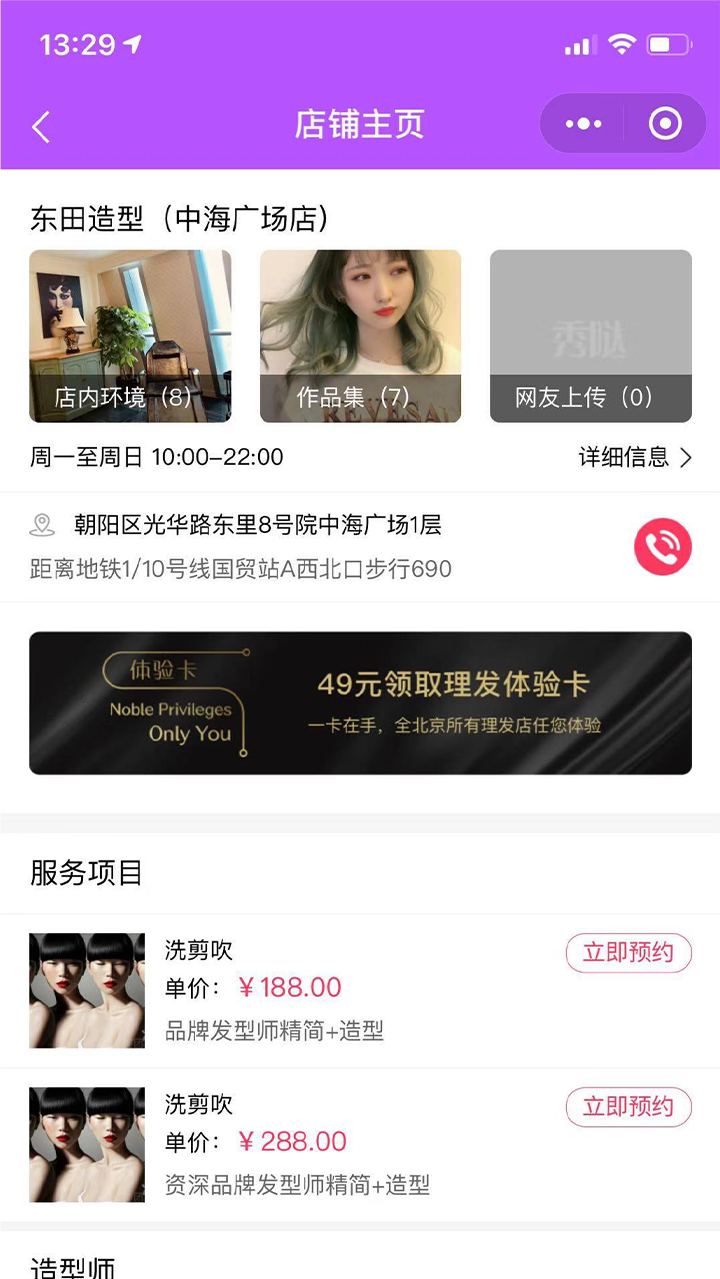View the store's 详细信息
The width and height of the screenshot is (720, 1279).
pyautogui.click(x=635, y=458)
